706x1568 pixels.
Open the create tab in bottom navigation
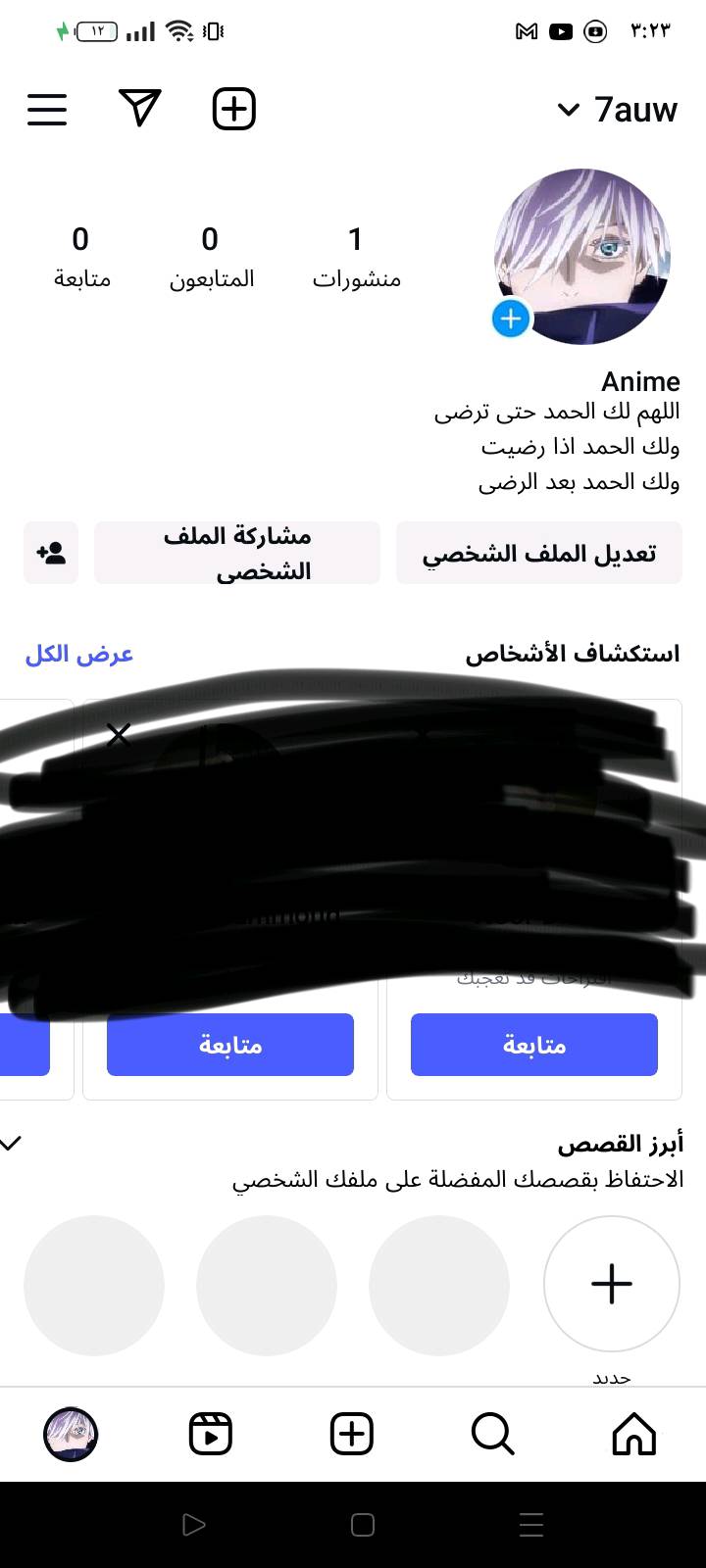click(352, 1435)
